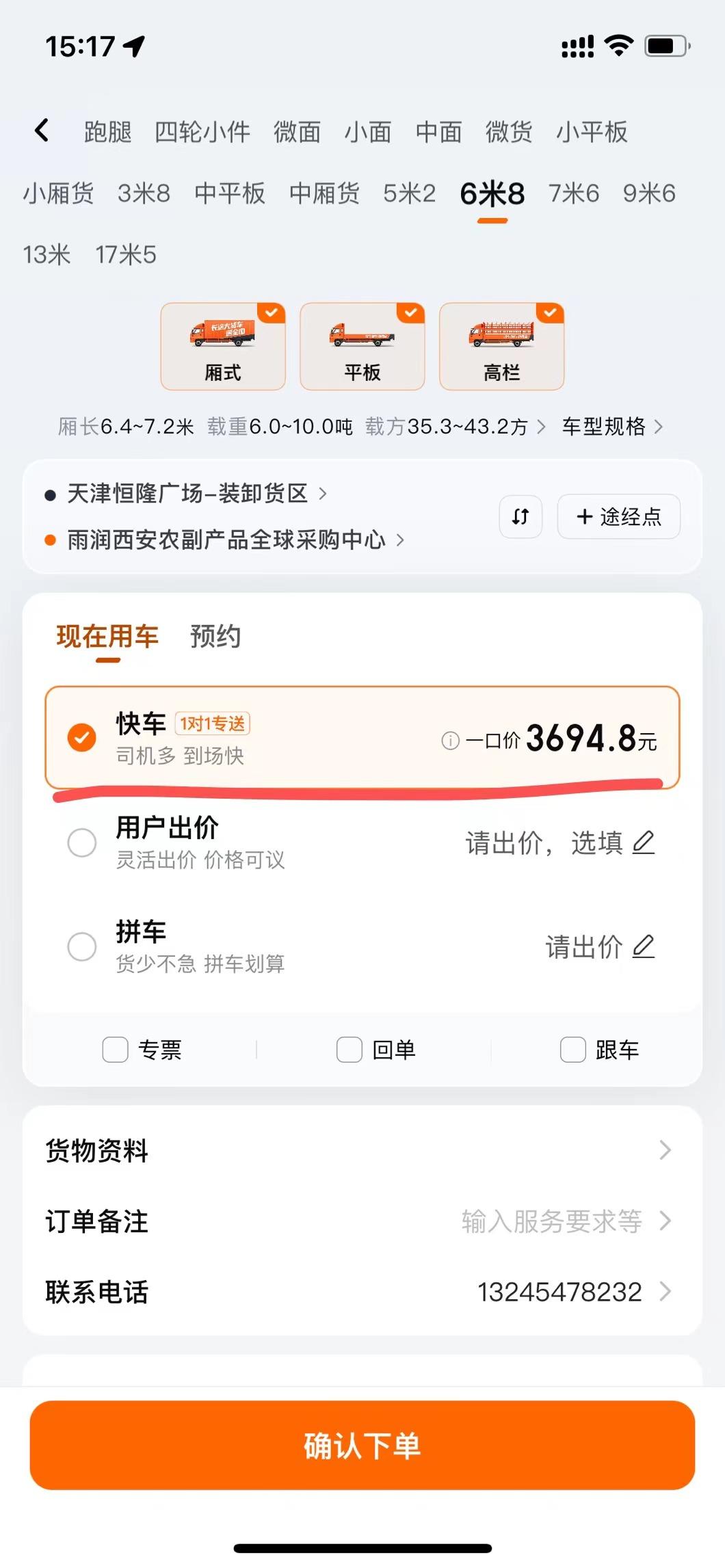
Task: Switch to the 预约 reservation tab
Action: click(x=214, y=637)
